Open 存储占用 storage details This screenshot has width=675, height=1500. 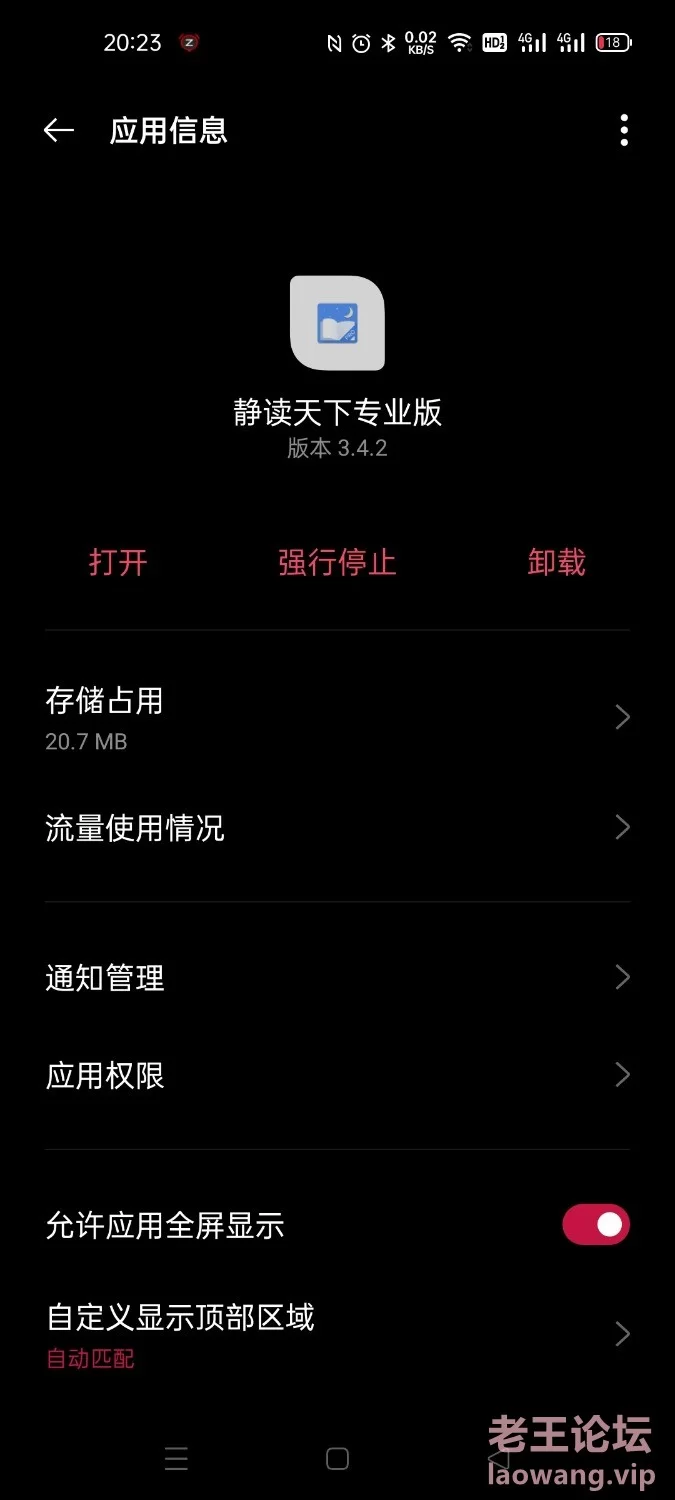[337, 718]
